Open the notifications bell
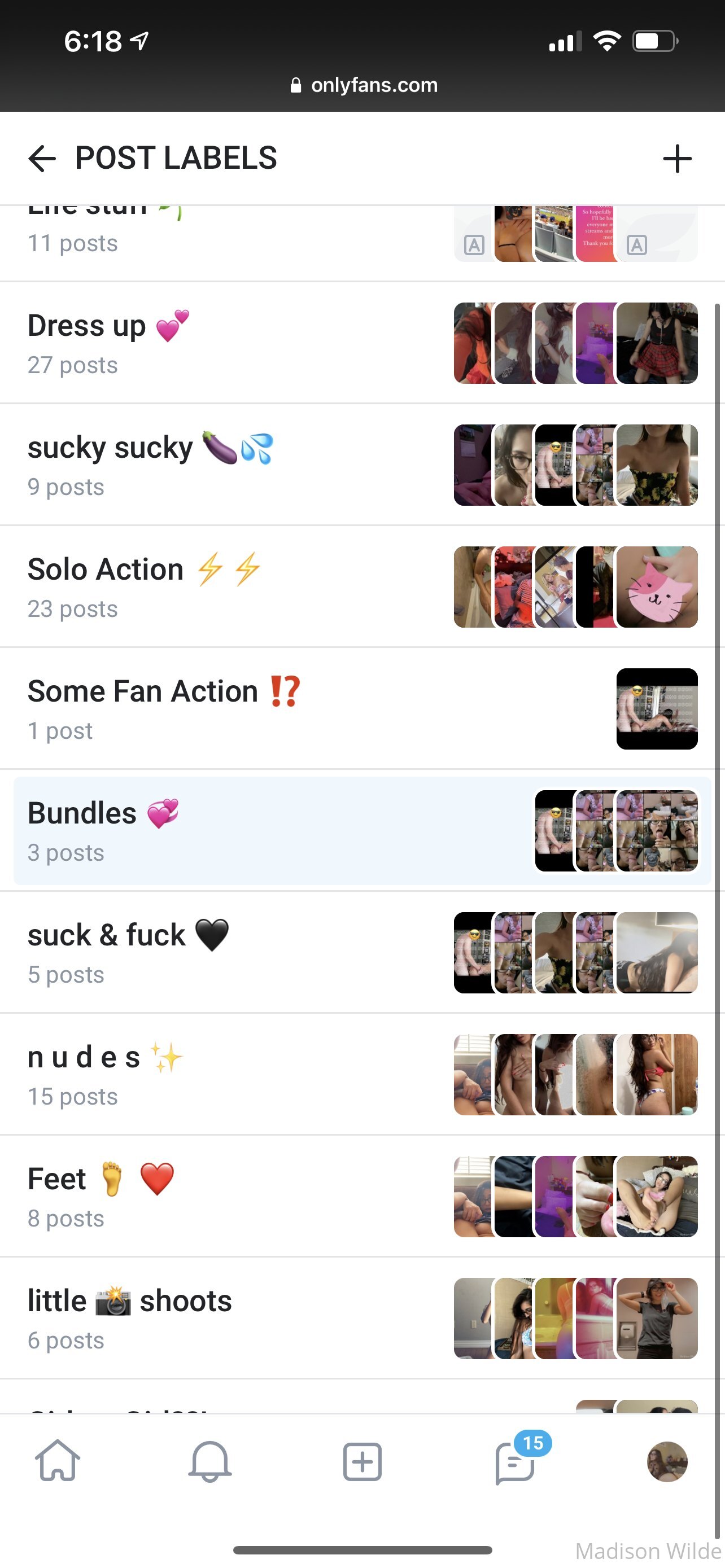The image size is (725, 1568). pos(210,1461)
